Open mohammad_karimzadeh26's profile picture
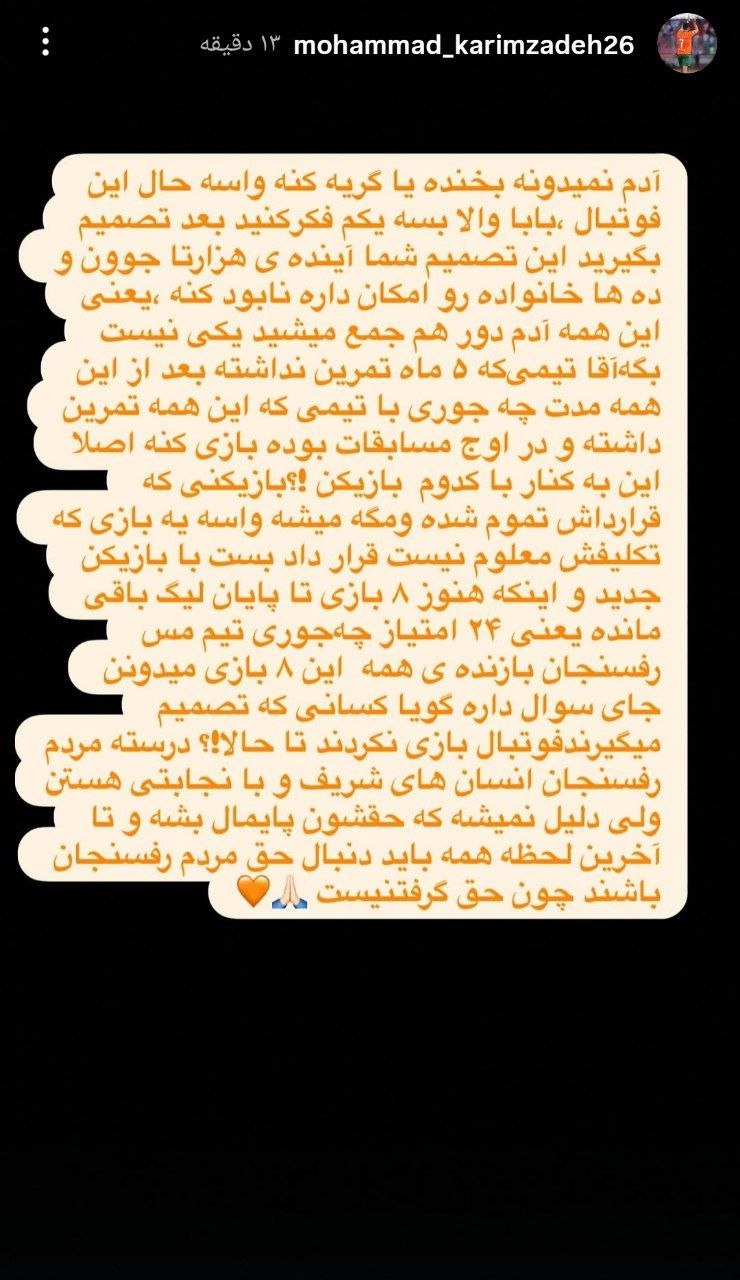740x1280 pixels. point(686,43)
